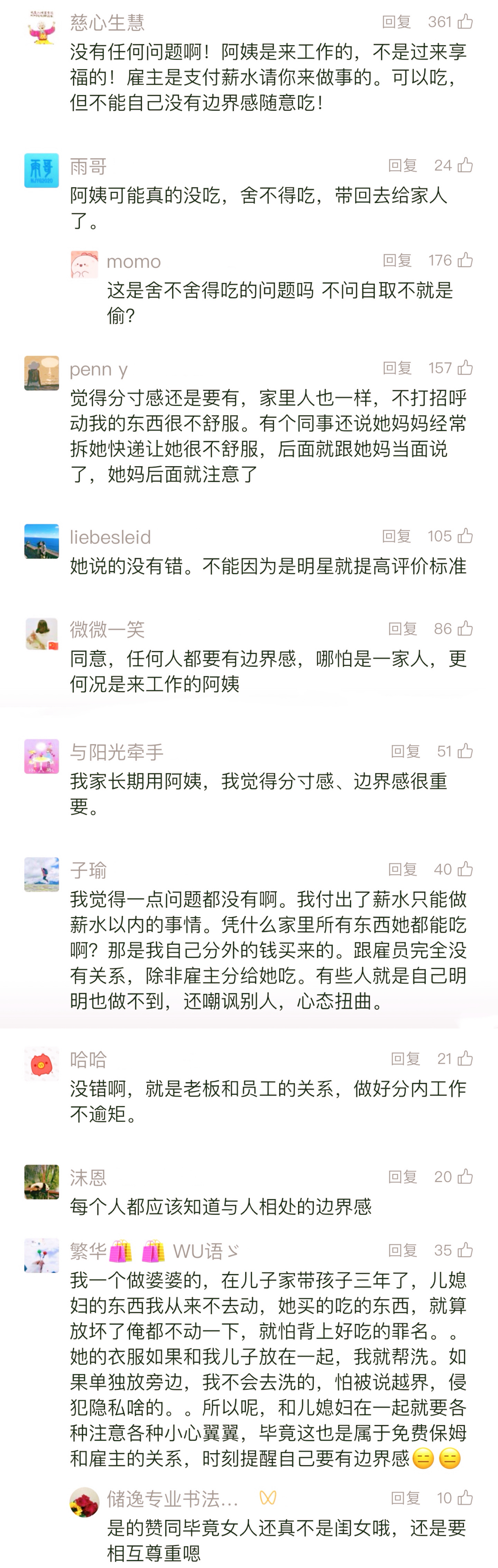
Task: Like 沫恩's comment
Action: point(465,1177)
